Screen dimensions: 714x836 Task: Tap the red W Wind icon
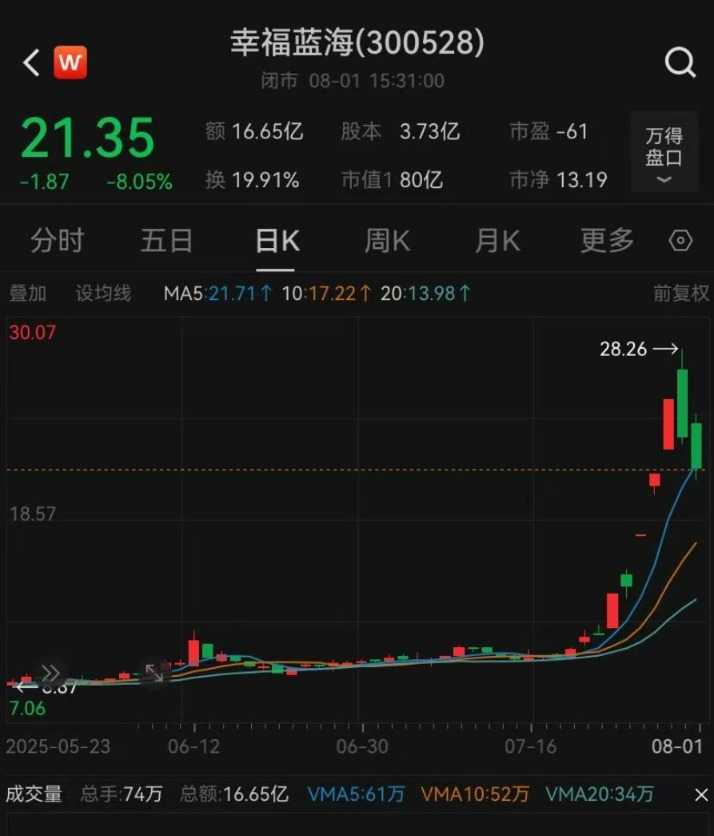click(70, 63)
